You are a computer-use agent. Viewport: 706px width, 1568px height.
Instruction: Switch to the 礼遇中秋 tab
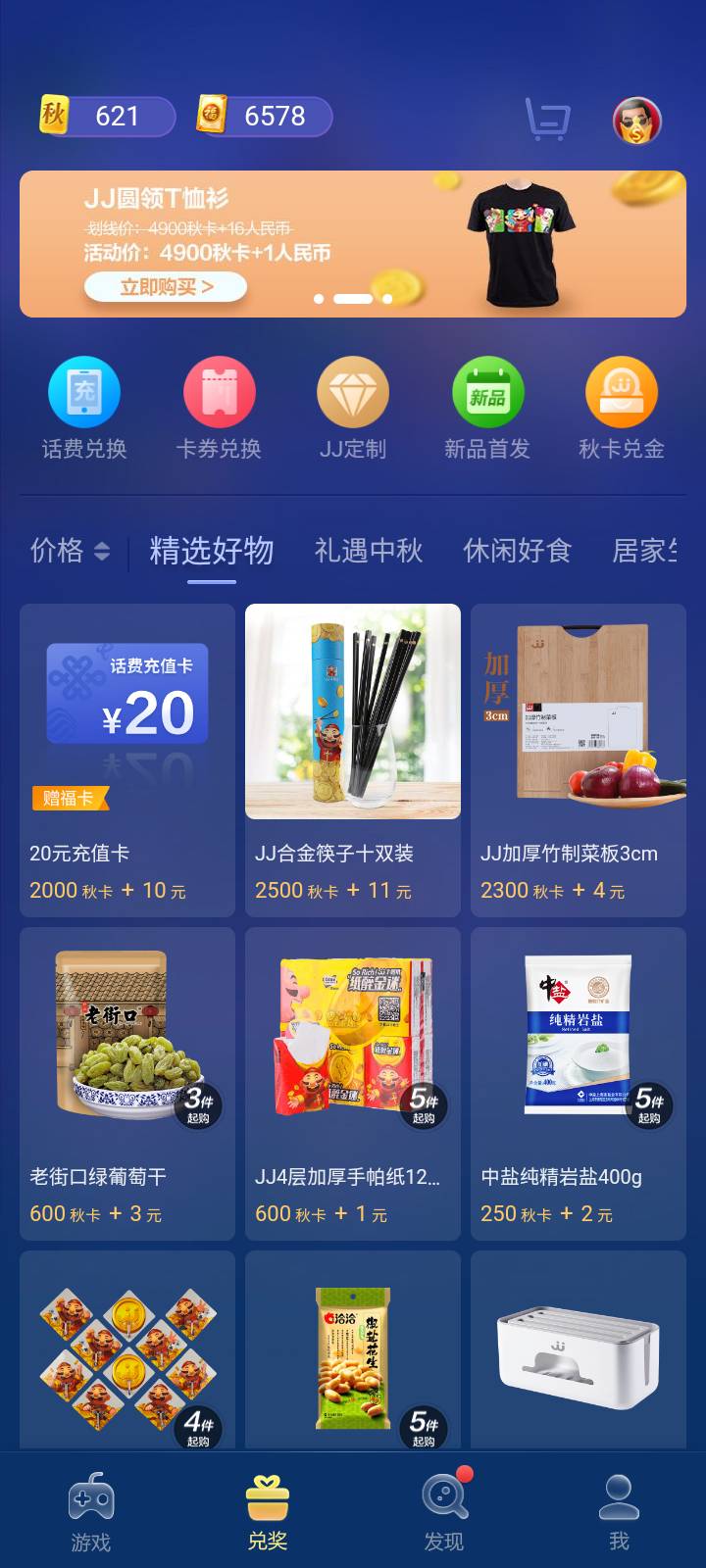pos(367,550)
